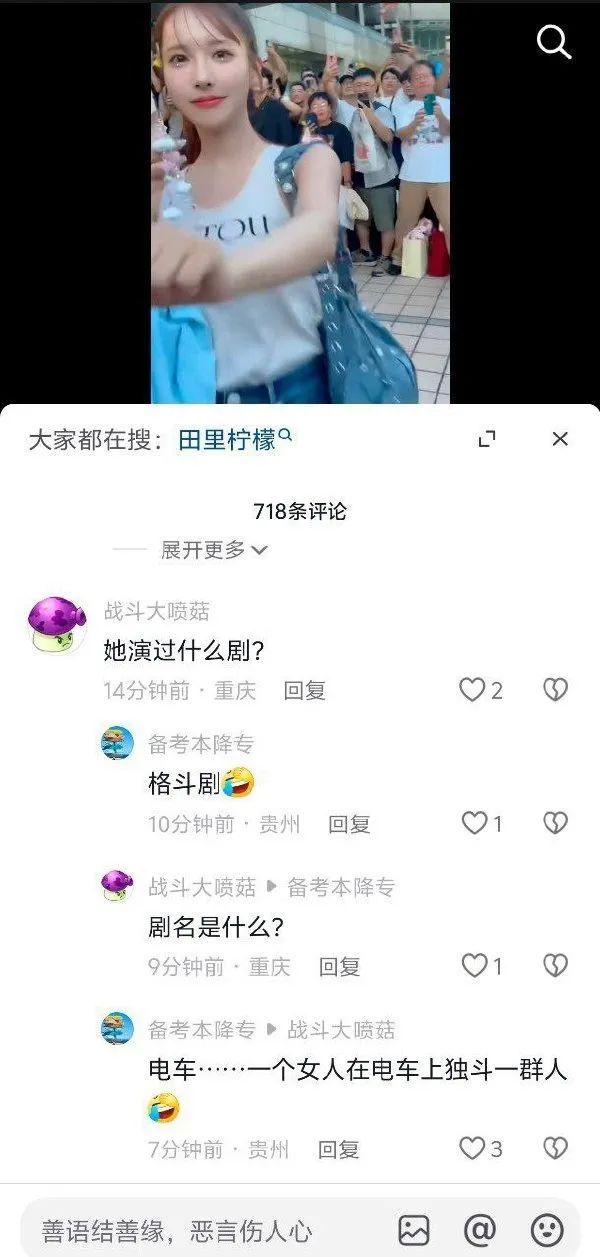This screenshot has height=1257, width=600.
Task: Reply to the 格斗剧 comment
Action: pos(349,824)
